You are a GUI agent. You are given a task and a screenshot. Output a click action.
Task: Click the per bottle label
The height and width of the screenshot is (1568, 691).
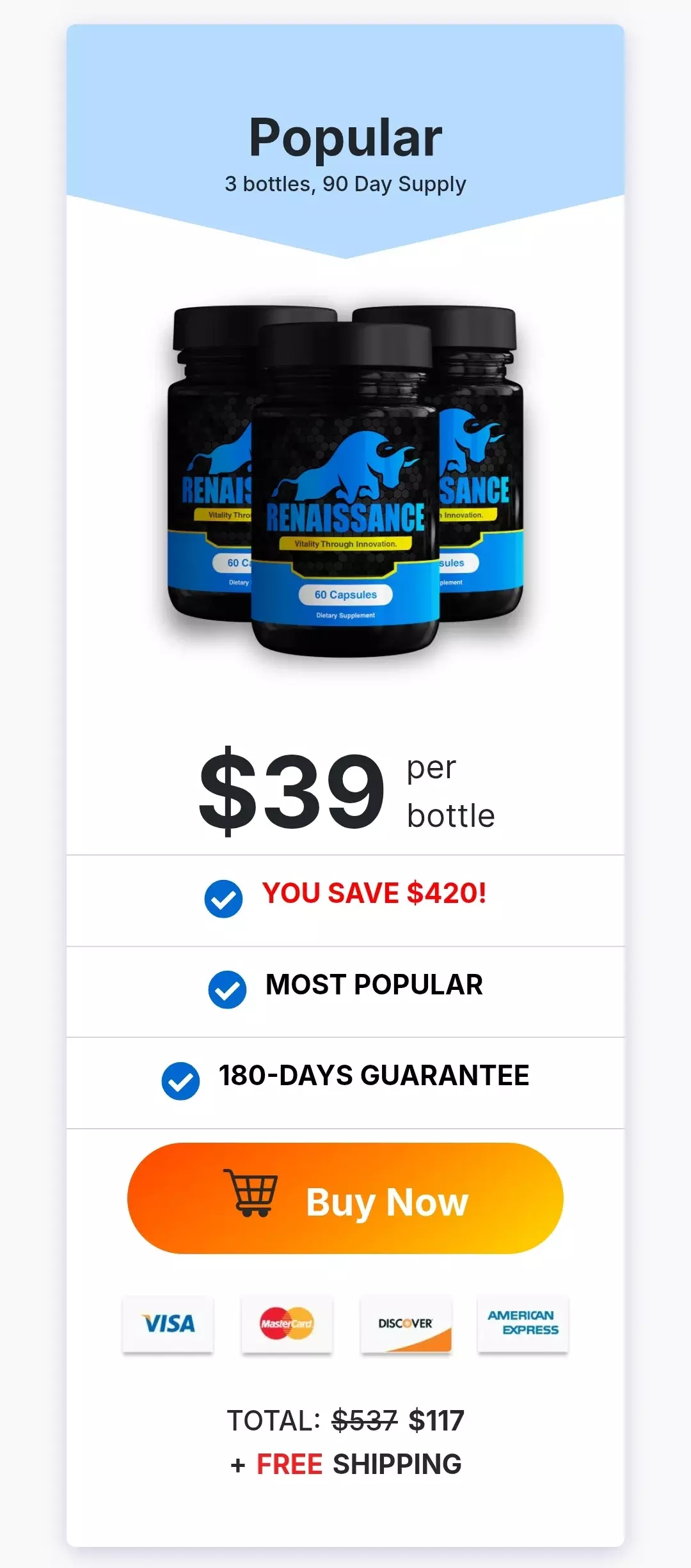448,790
